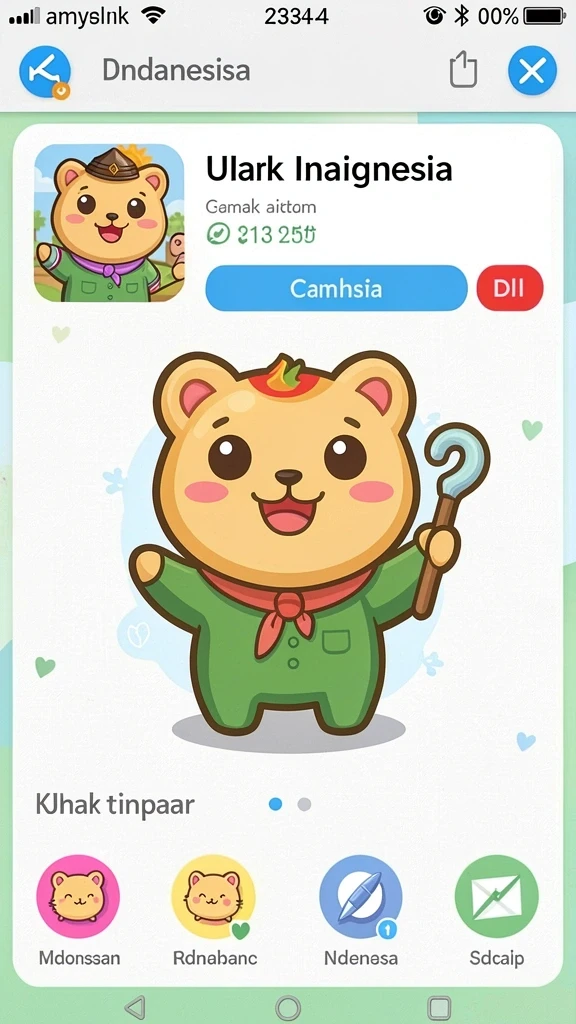Screen dimensions: 576x1024
Task: Open the Sdcaip mail icon
Action: (496, 897)
